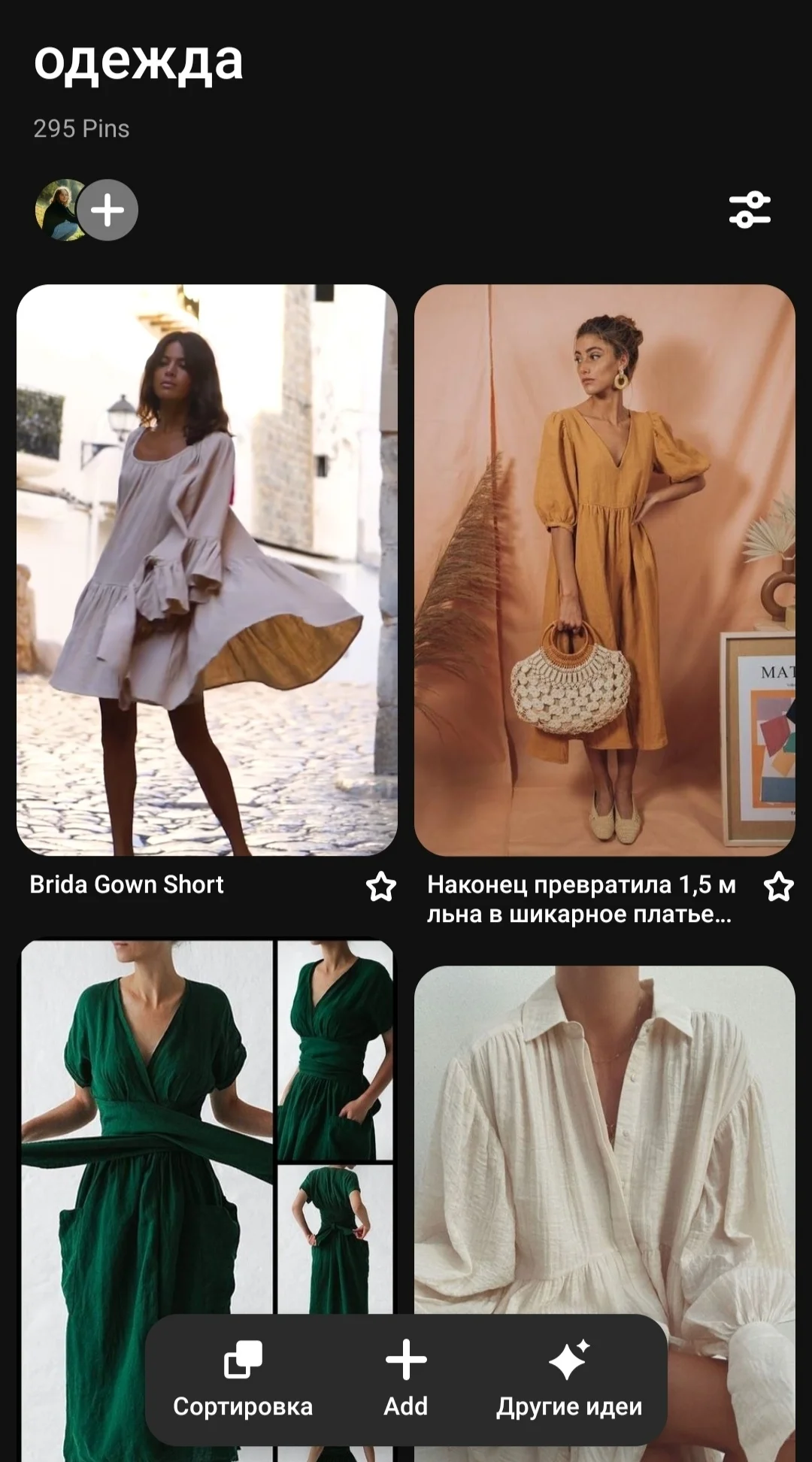Image resolution: width=812 pixels, height=1462 pixels.
Task: Favorite the Brida Gown Short pin
Action: pos(381,887)
